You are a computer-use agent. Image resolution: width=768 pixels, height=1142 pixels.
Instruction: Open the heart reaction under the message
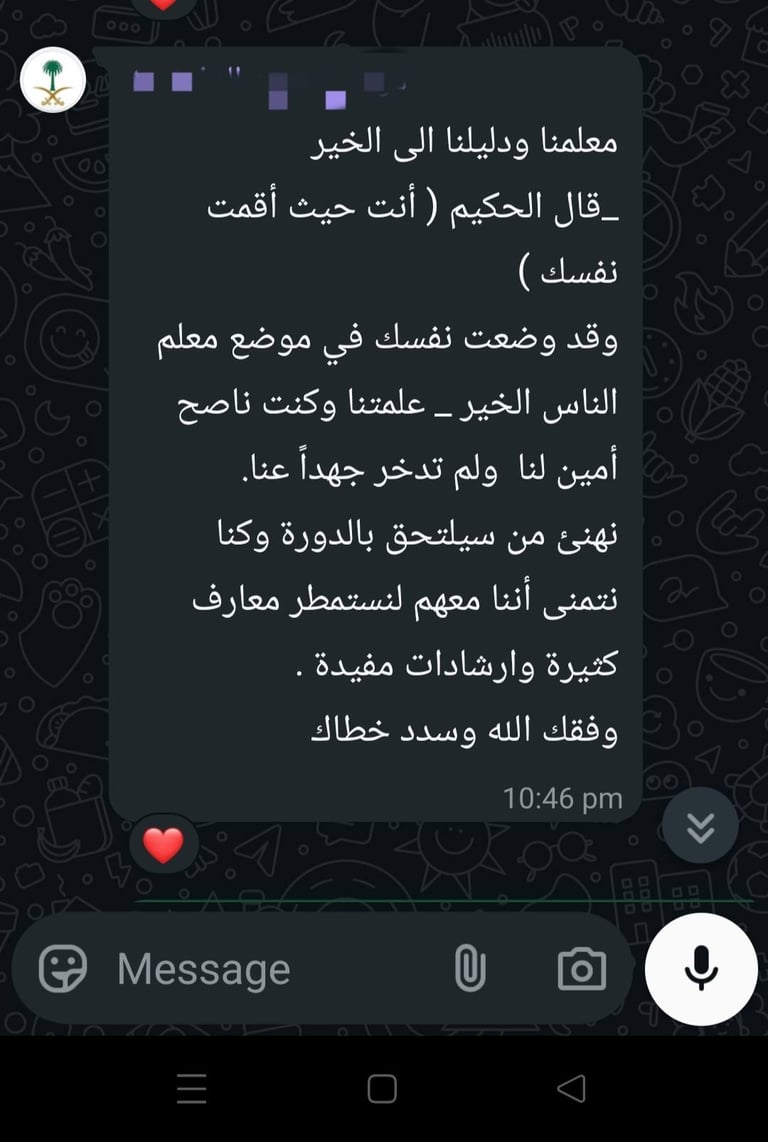pos(163,846)
